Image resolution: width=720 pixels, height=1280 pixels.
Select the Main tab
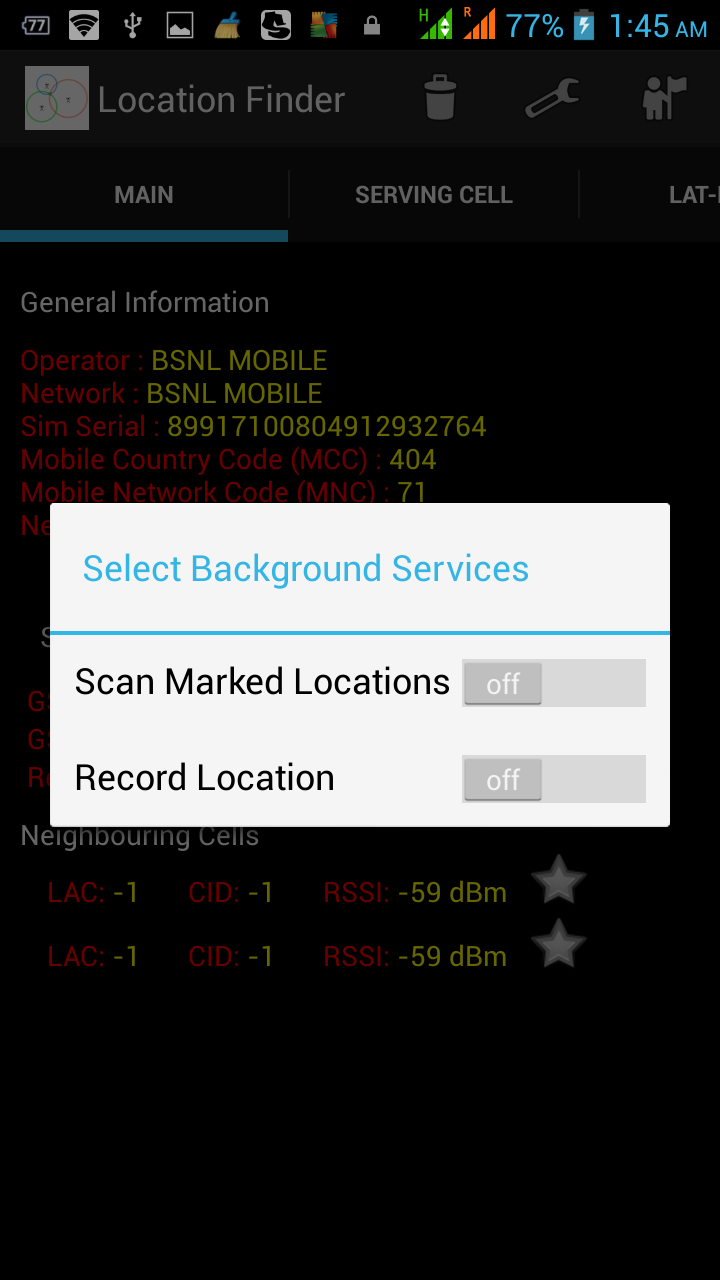[144, 195]
